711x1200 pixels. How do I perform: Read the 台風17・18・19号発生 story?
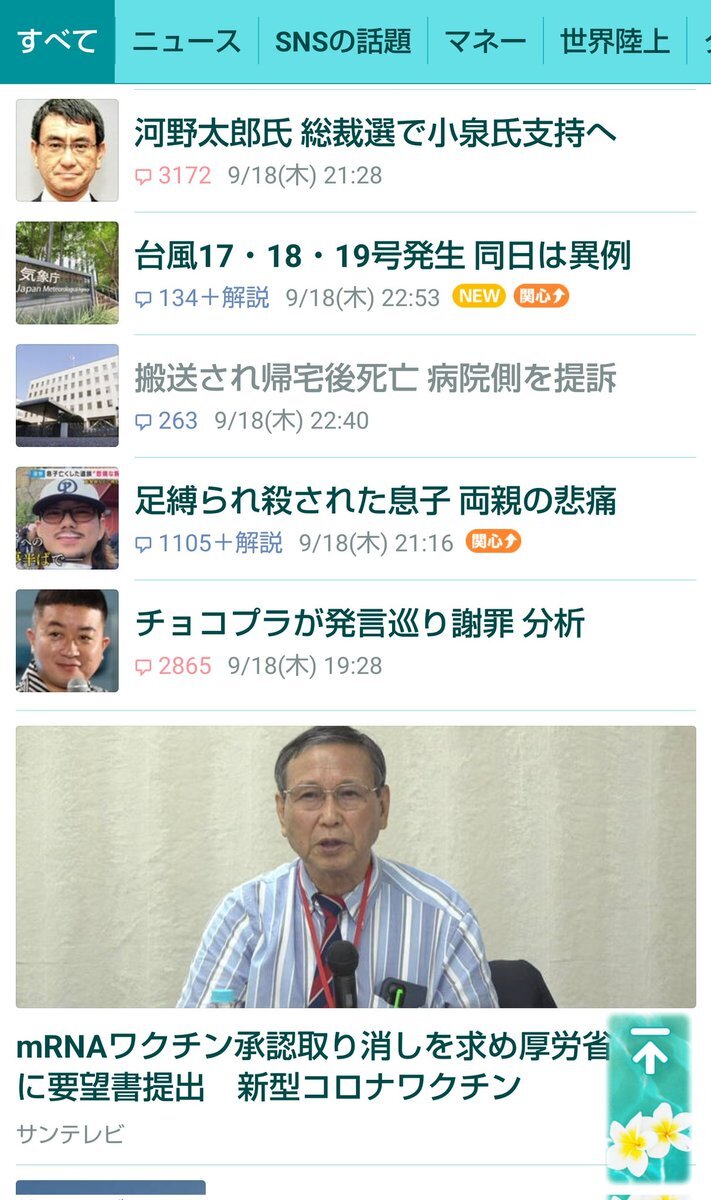coord(382,256)
